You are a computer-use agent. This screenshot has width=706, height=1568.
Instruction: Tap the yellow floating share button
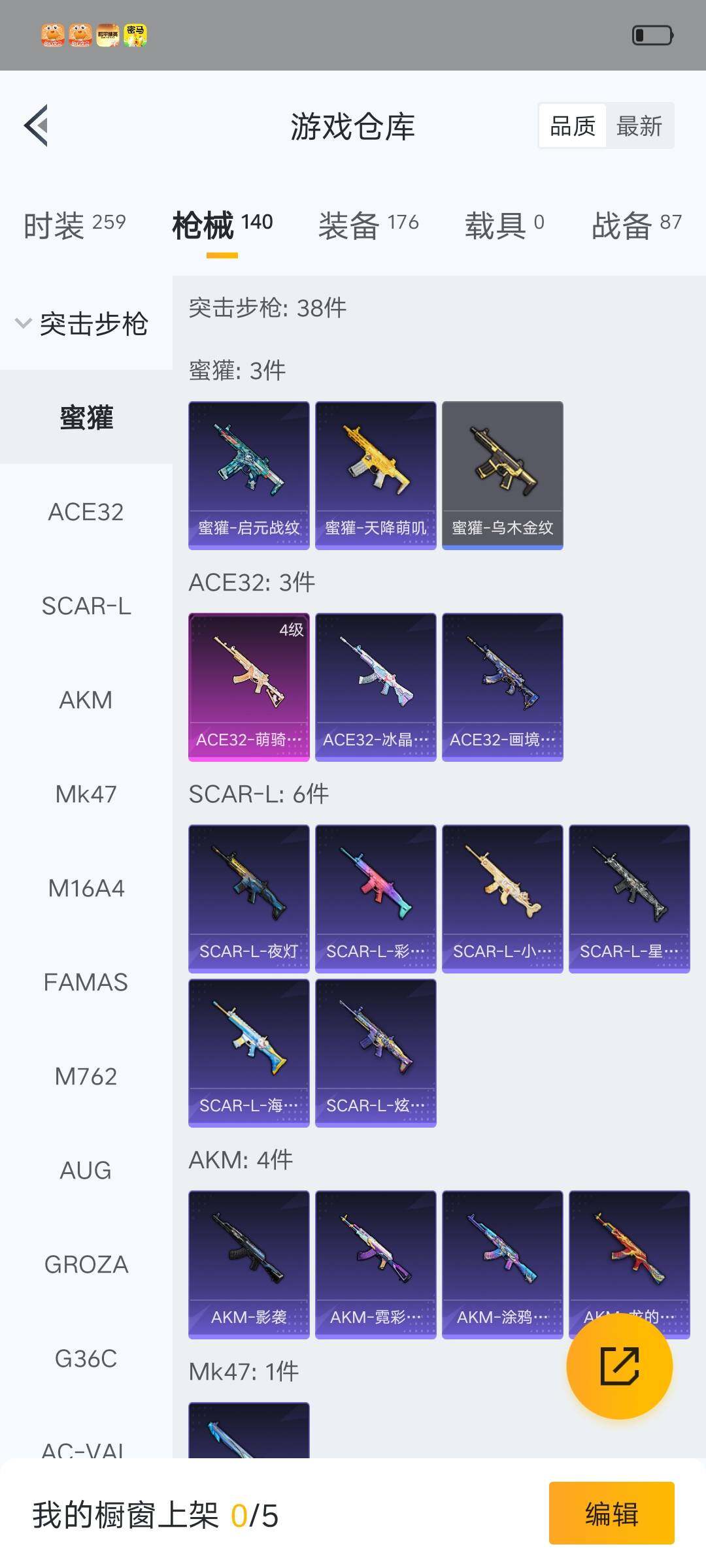pyautogui.click(x=619, y=1366)
